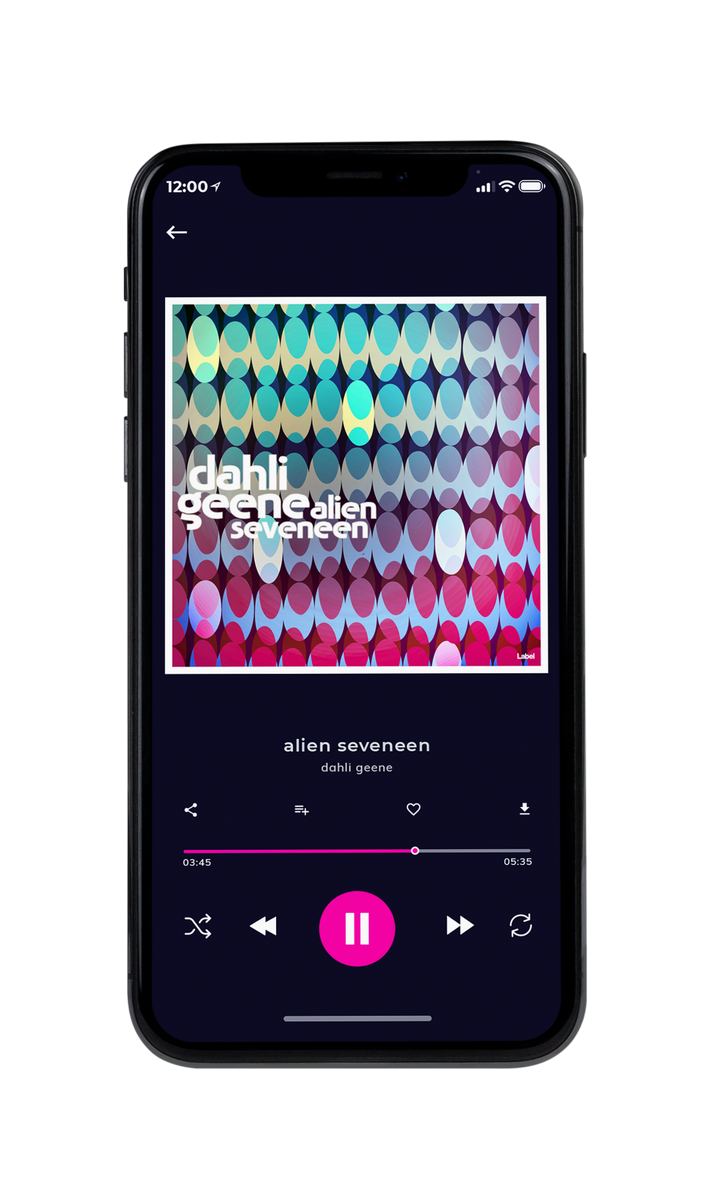This screenshot has height=1200, width=720.
Task: Enable shuffle mode
Action: click(x=198, y=926)
